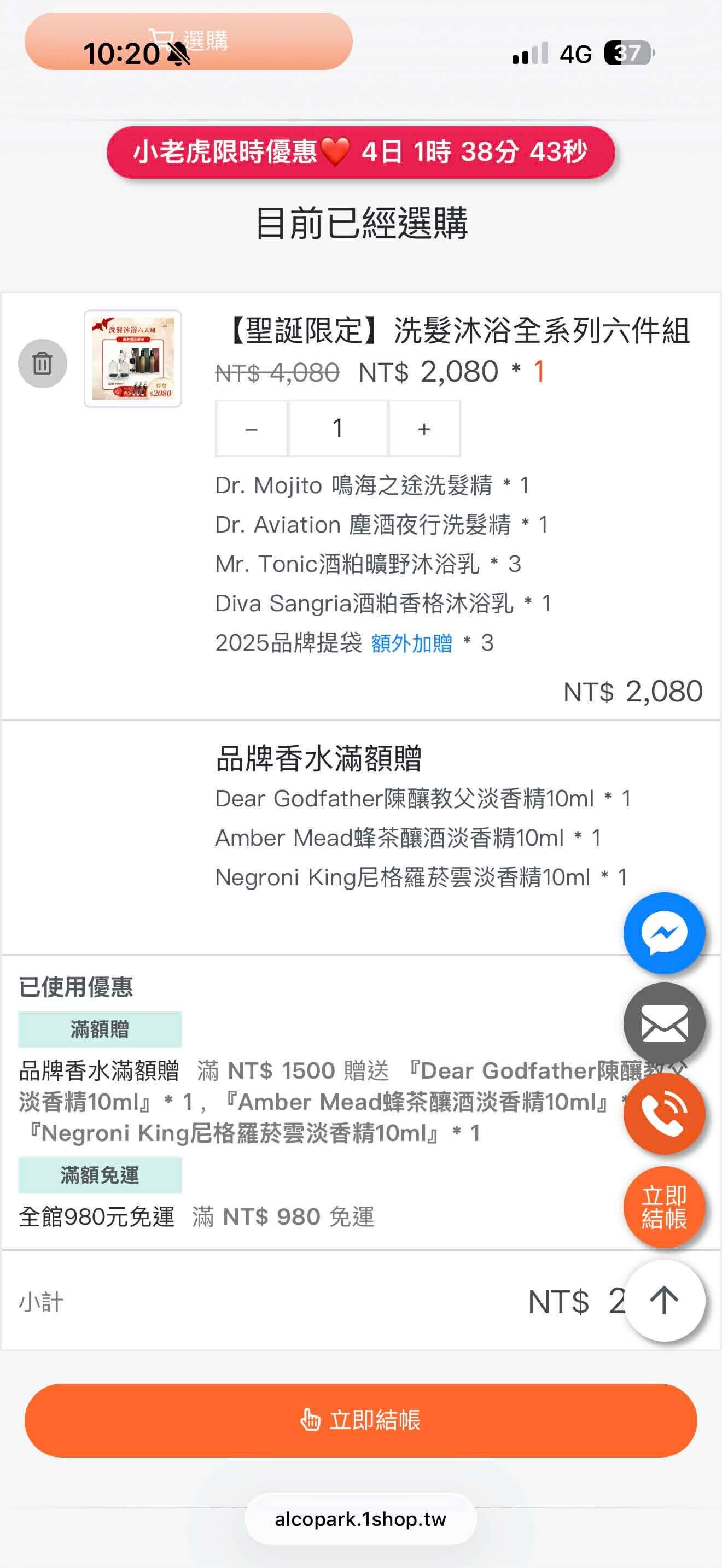Open Messenger chat floating button
This screenshot has height=1568, width=722.
coord(663,933)
